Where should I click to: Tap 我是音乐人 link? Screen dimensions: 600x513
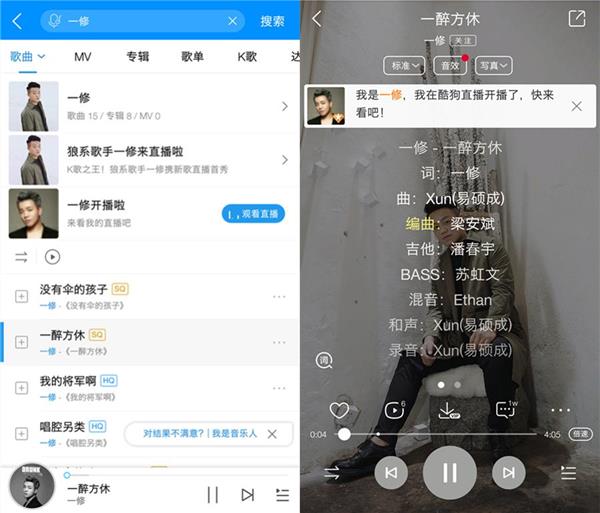point(233,434)
